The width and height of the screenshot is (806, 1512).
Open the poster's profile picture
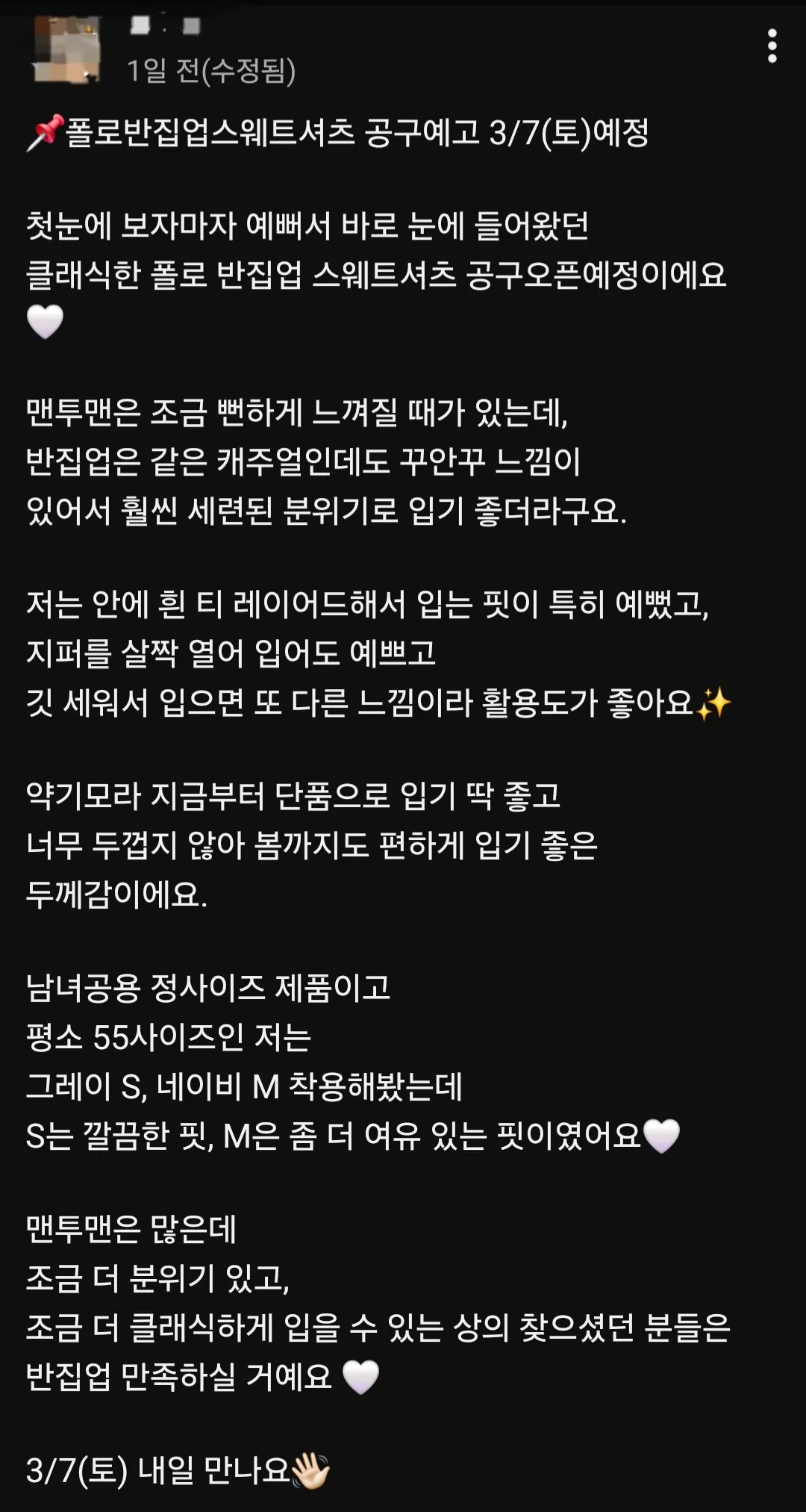pos(67,49)
